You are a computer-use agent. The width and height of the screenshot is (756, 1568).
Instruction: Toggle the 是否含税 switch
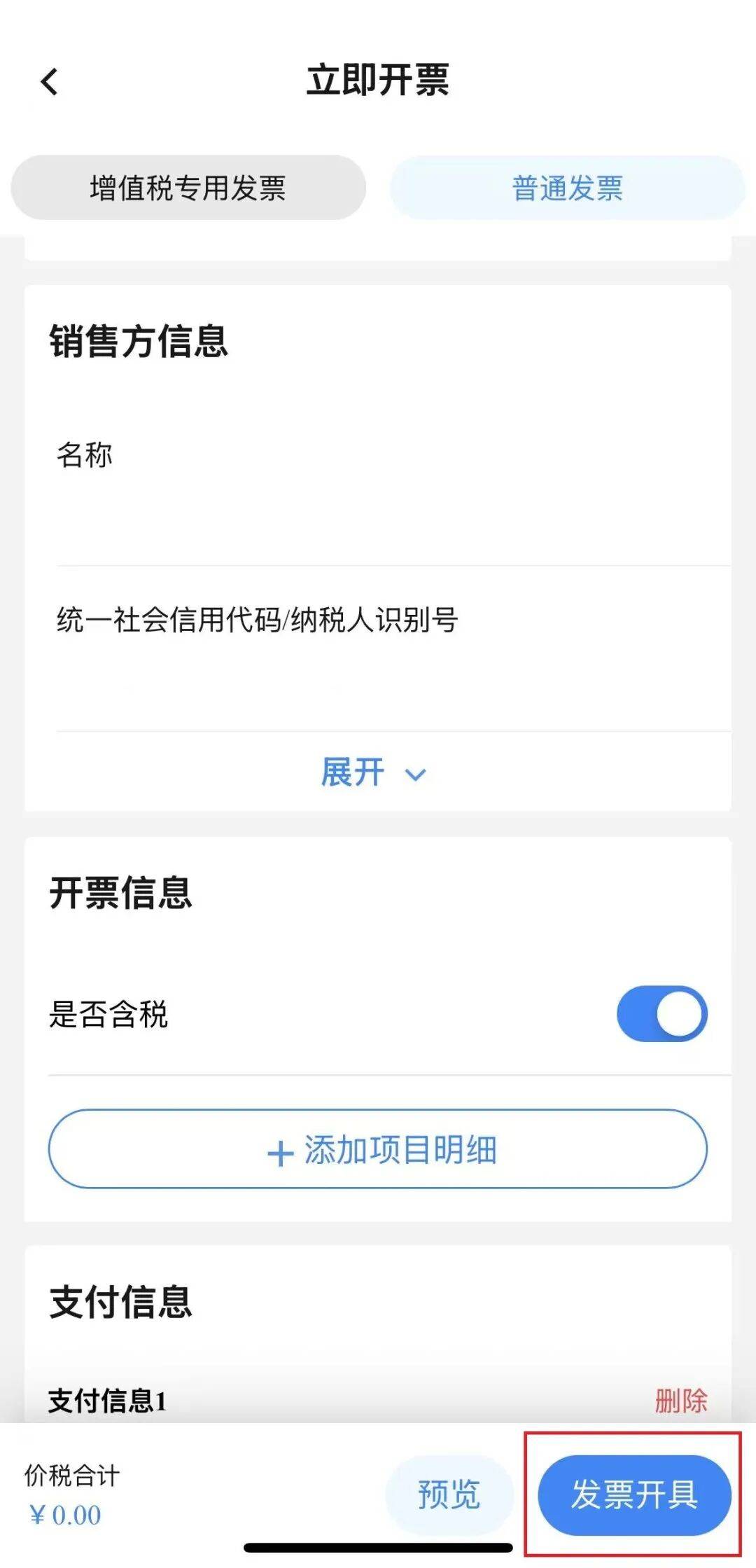(661, 1013)
